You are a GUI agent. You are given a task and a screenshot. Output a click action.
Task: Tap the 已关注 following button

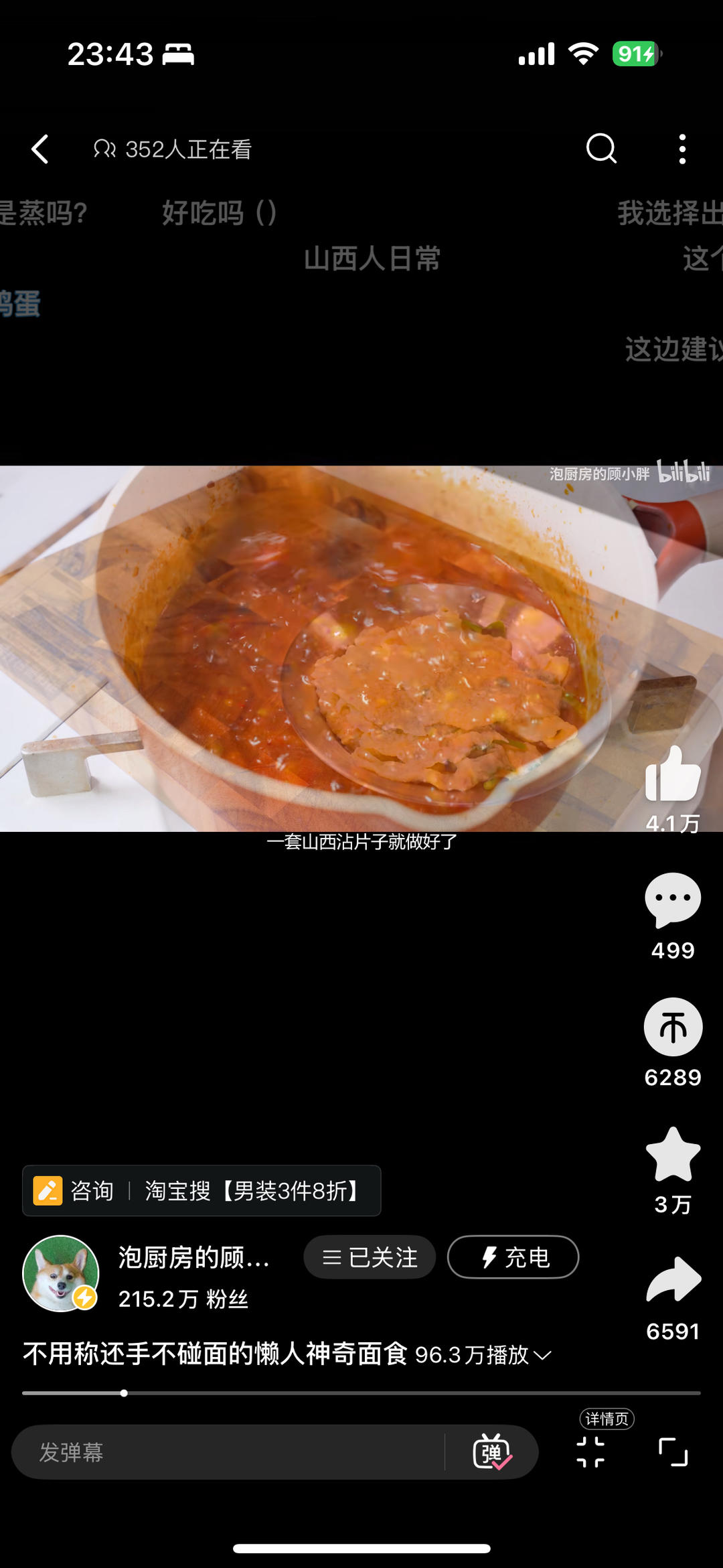click(x=370, y=1257)
